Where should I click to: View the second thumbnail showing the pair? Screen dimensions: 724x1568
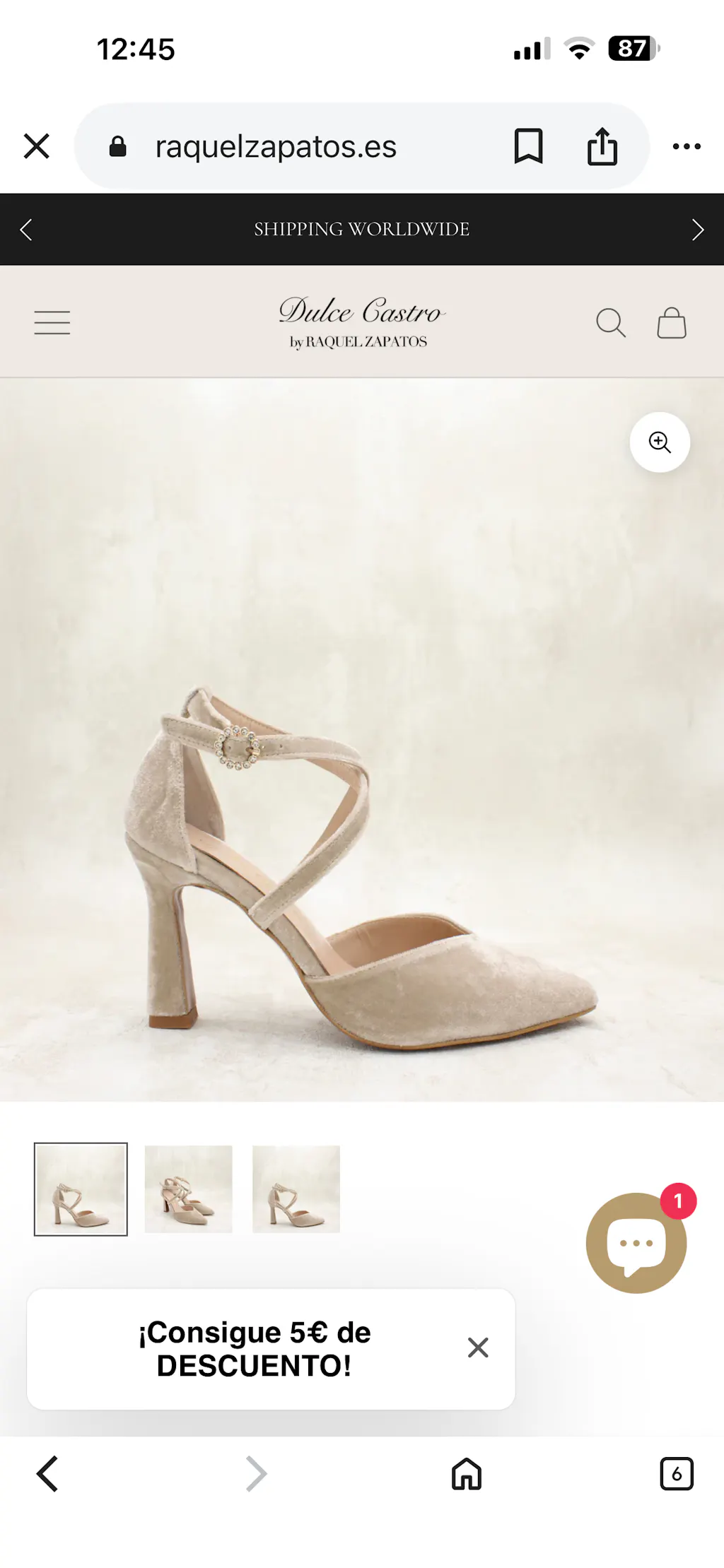tap(188, 1189)
